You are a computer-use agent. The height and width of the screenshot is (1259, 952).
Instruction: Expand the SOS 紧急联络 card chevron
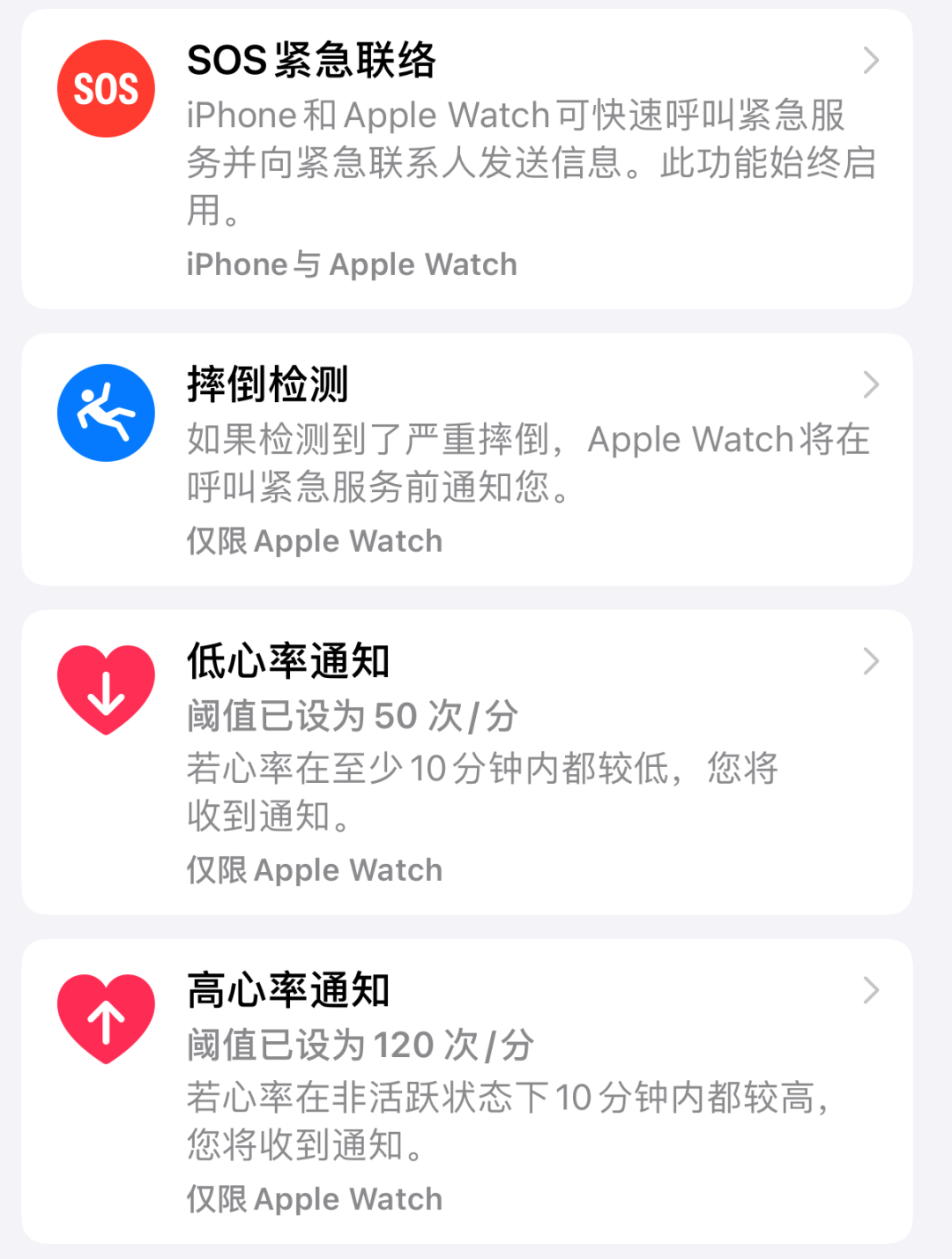(x=871, y=60)
